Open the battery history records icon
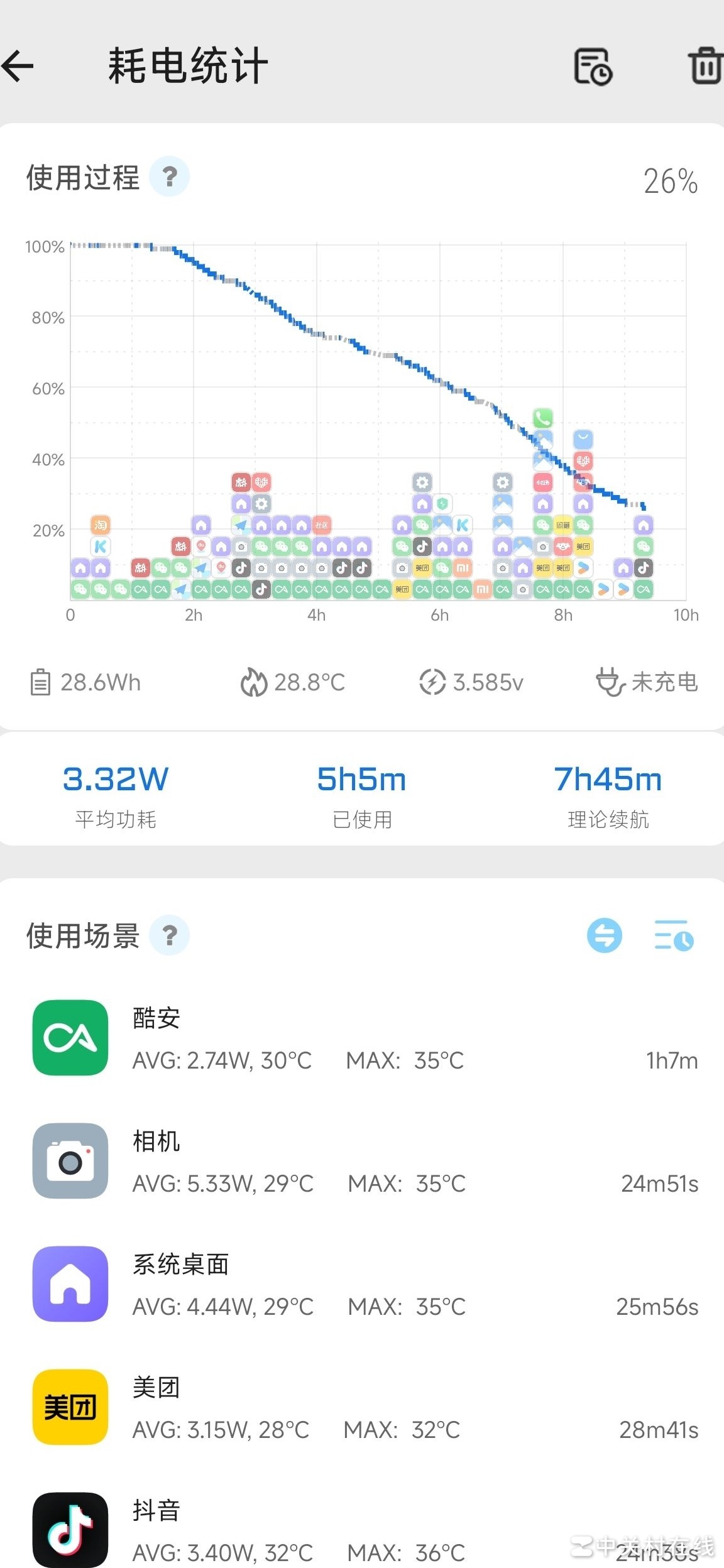 pyautogui.click(x=593, y=66)
